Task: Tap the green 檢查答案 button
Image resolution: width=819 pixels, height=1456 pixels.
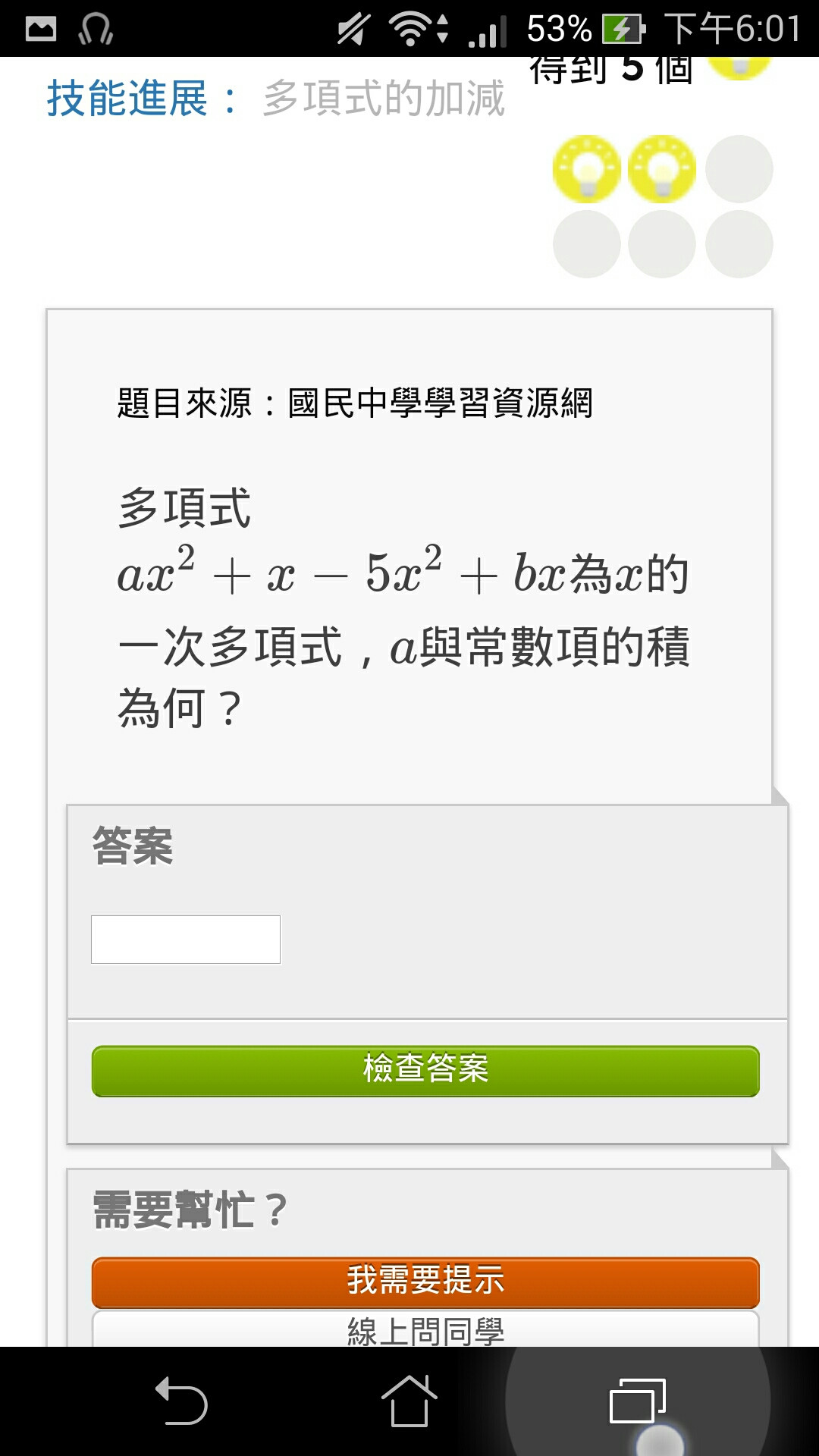Action: (425, 1071)
